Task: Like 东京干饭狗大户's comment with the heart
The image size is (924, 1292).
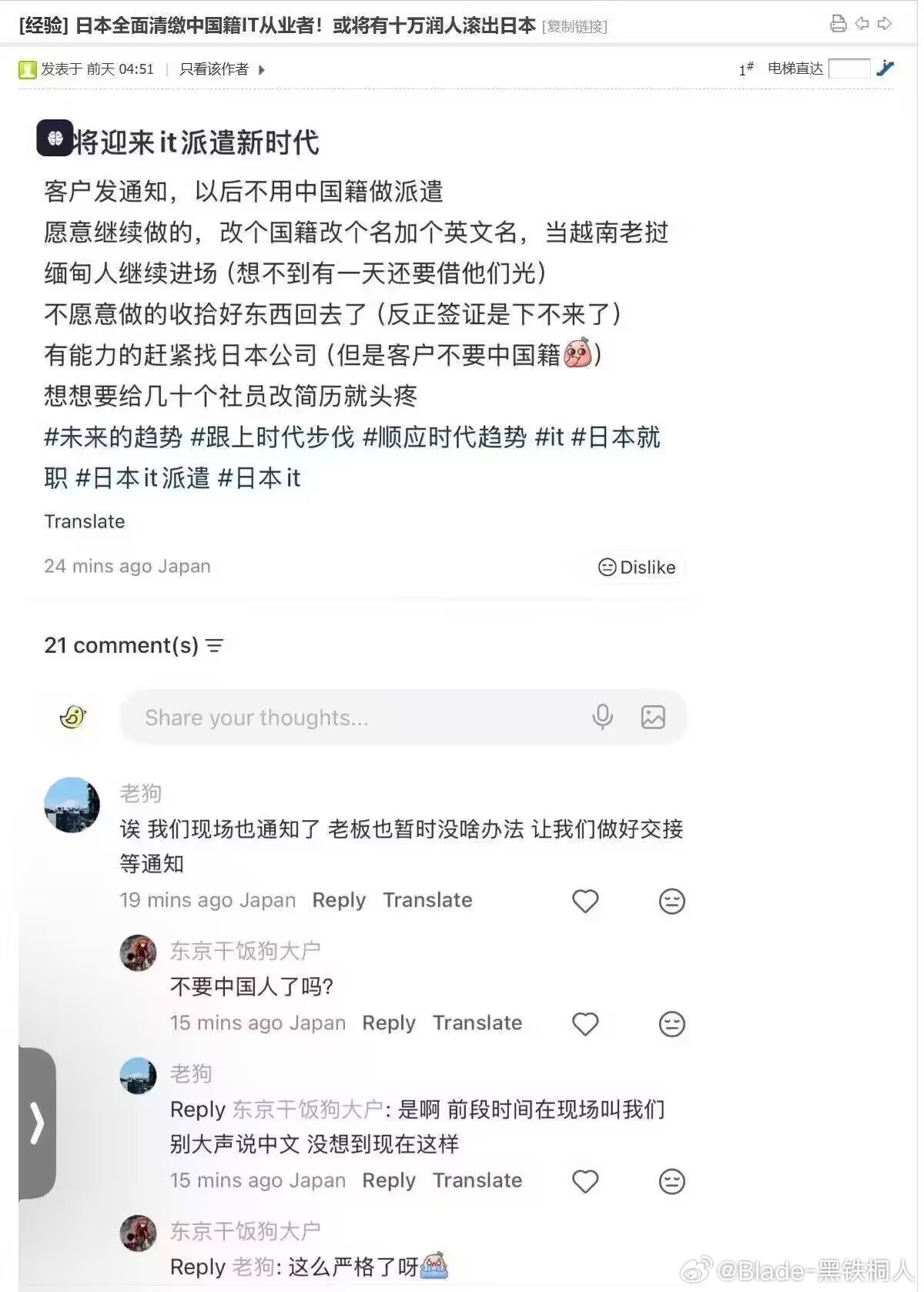Action: pyautogui.click(x=584, y=1024)
